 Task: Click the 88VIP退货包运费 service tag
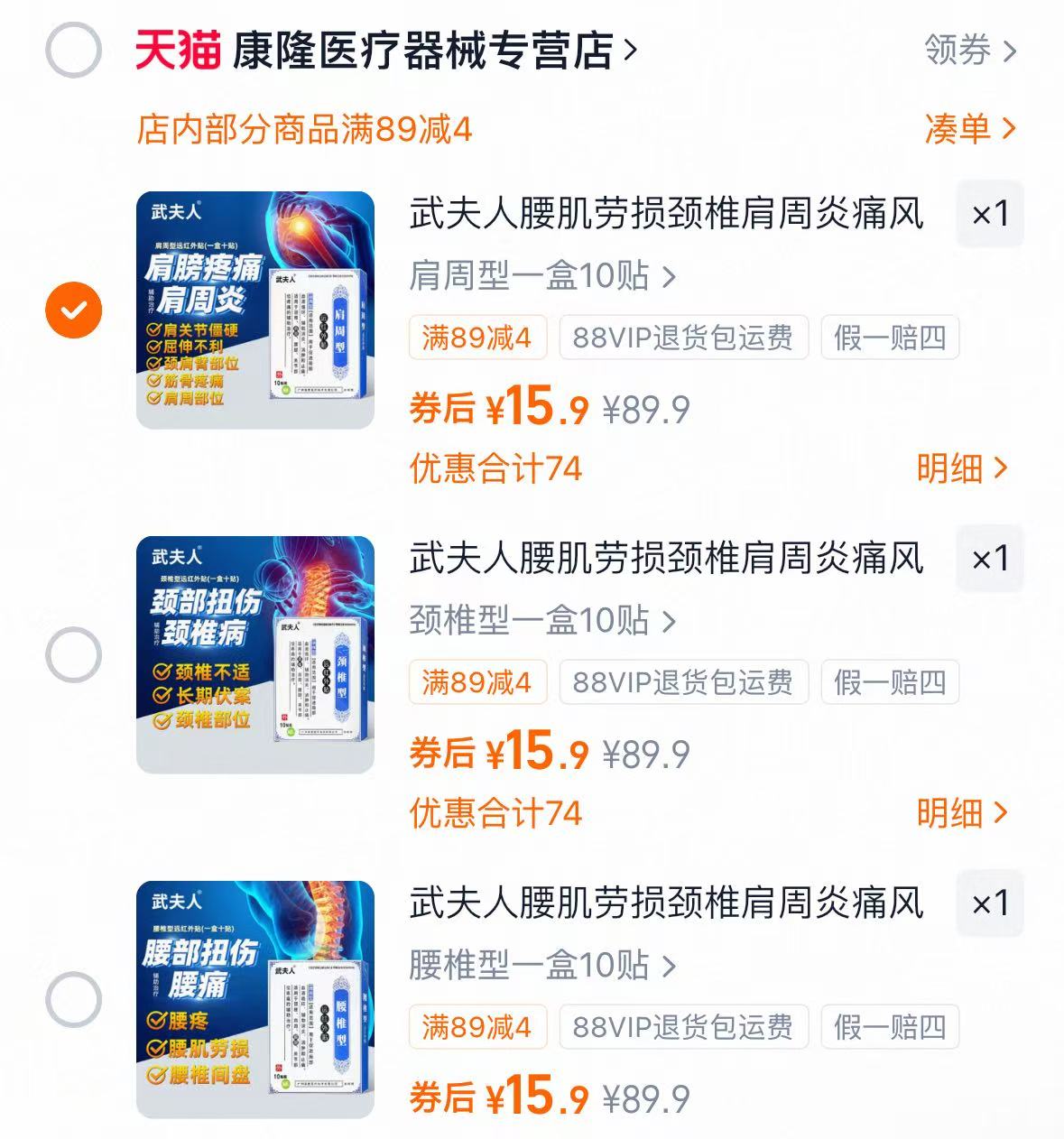[x=683, y=338]
